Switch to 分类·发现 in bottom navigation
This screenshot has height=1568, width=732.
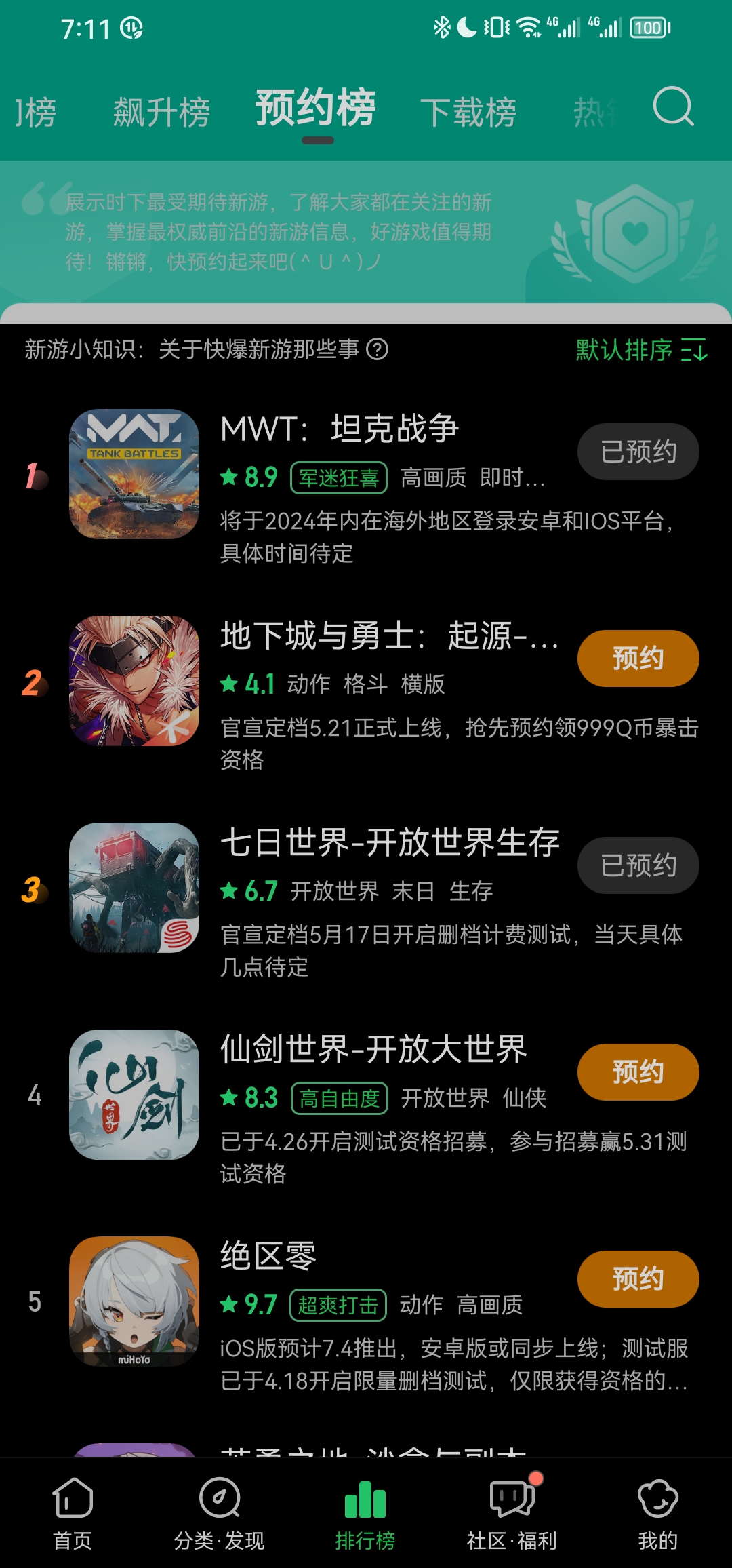tap(219, 1514)
